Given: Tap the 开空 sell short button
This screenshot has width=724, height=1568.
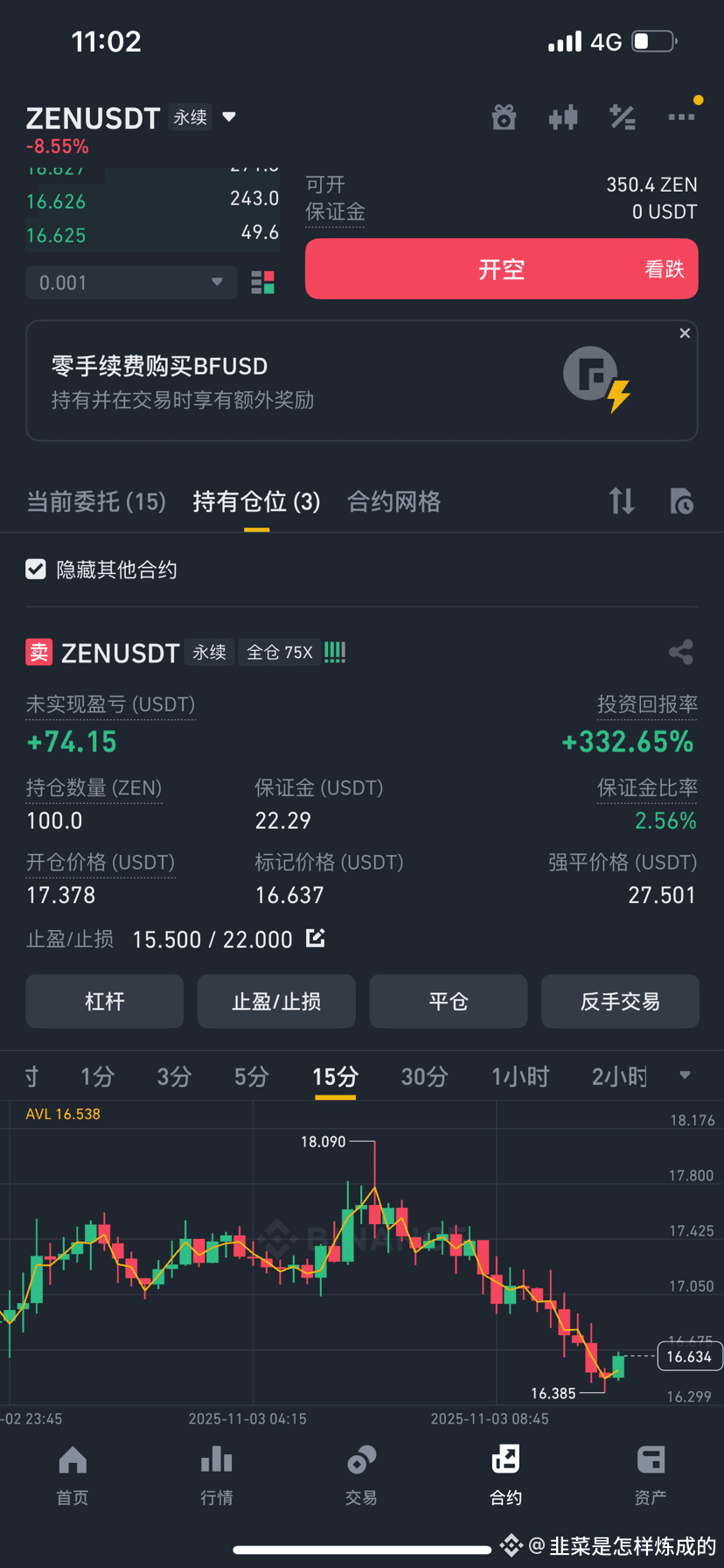Looking at the screenshot, I should [x=501, y=269].
